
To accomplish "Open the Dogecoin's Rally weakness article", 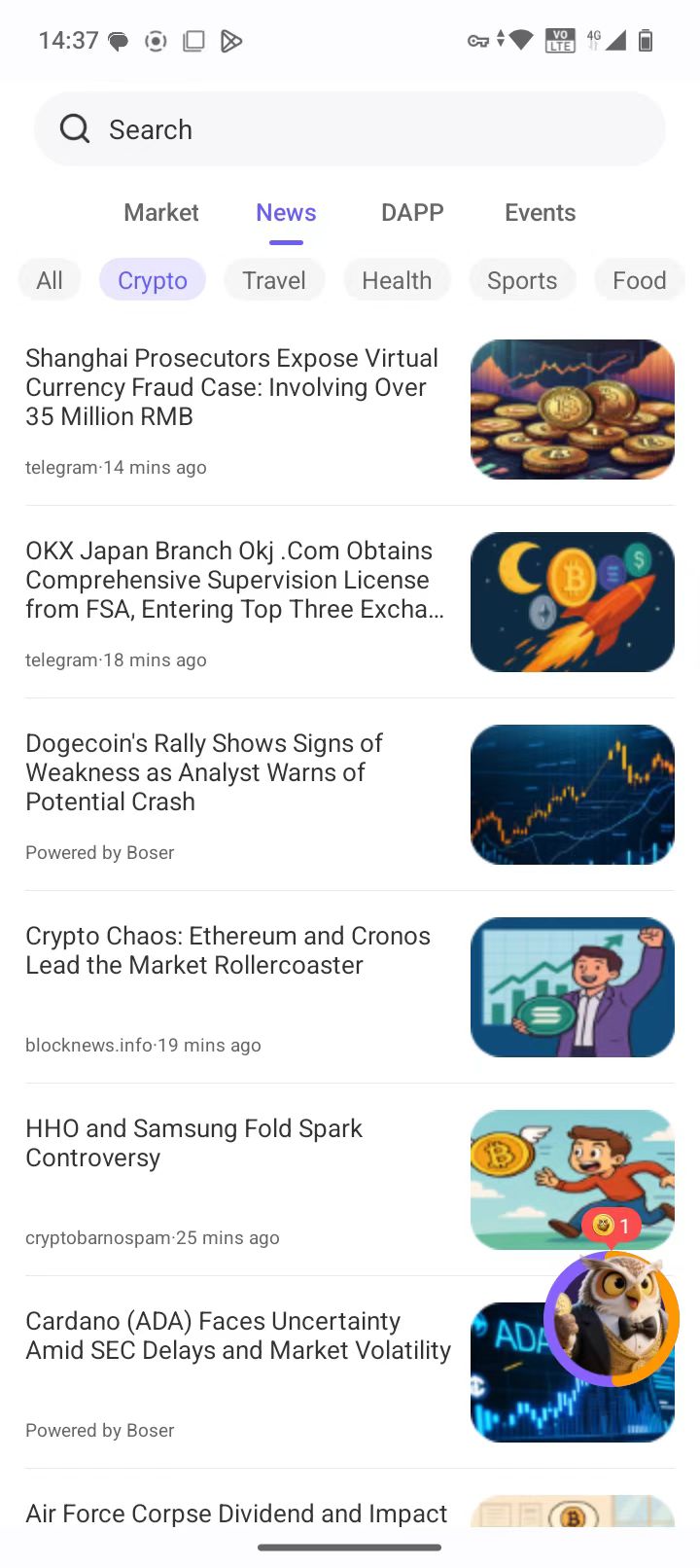I will (204, 772).
